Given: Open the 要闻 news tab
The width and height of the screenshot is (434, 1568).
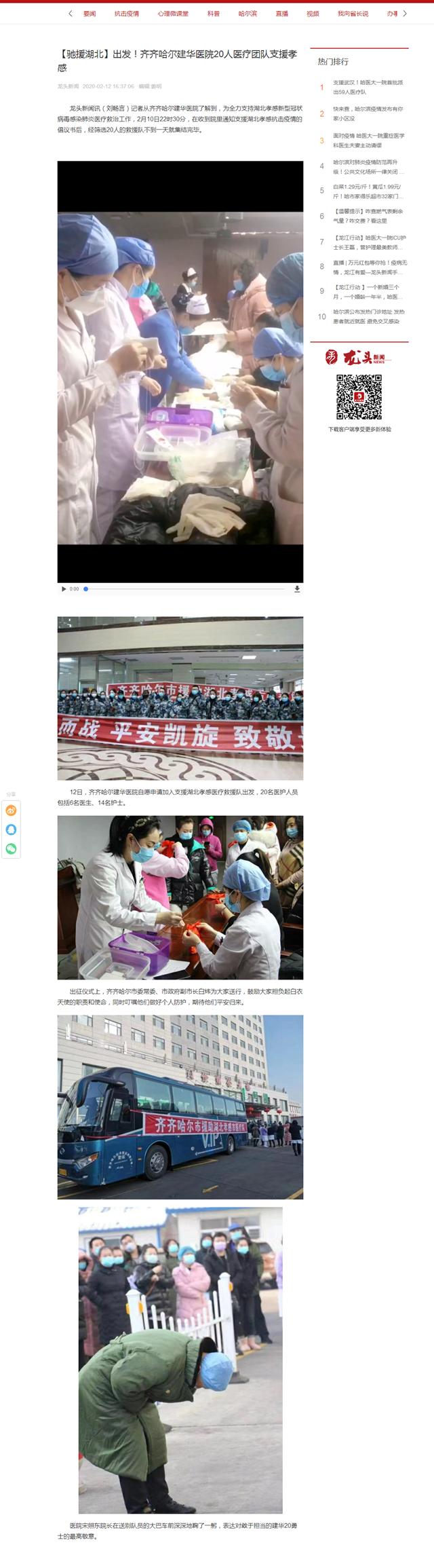Looking at the screenshot, I should pyautogui.click(x=90, y=14).
